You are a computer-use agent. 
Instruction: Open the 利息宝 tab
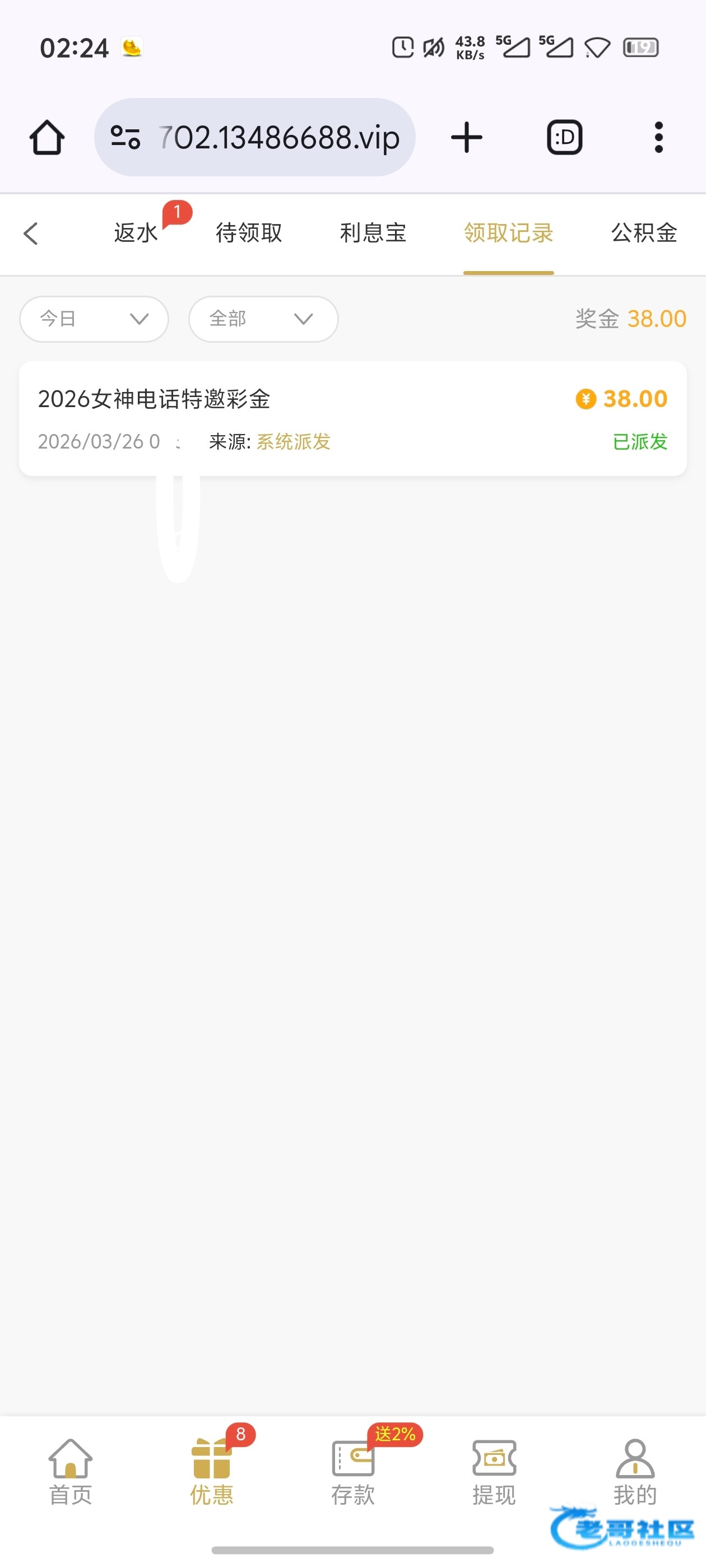pos(373,233)
